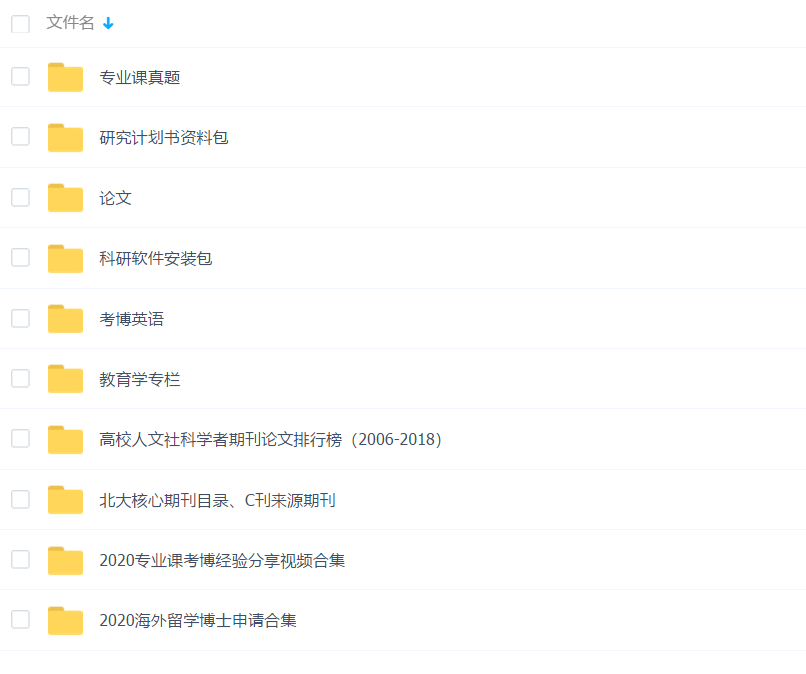Sort the list by 文件名 header
This screenshot has height=674, width=806.
click(x=70, y=23)
